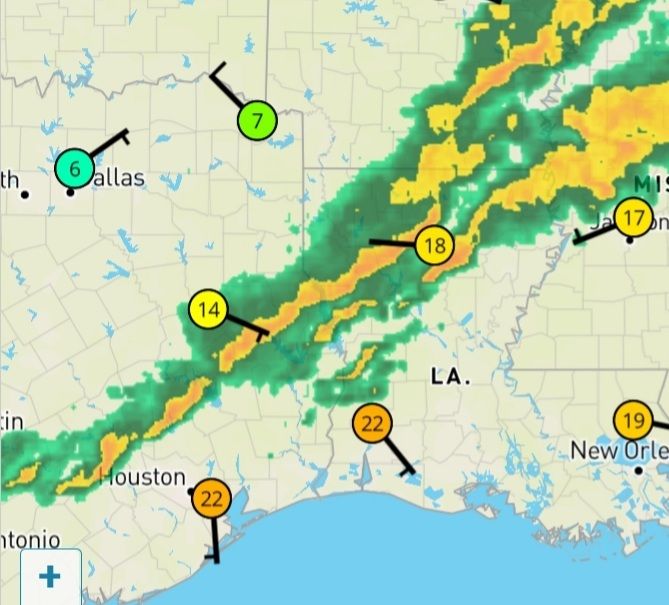The height and width of the screenshot is (605, 669).
Task: Tap the yellow wind marker showing 14
Action: point(208,311)
